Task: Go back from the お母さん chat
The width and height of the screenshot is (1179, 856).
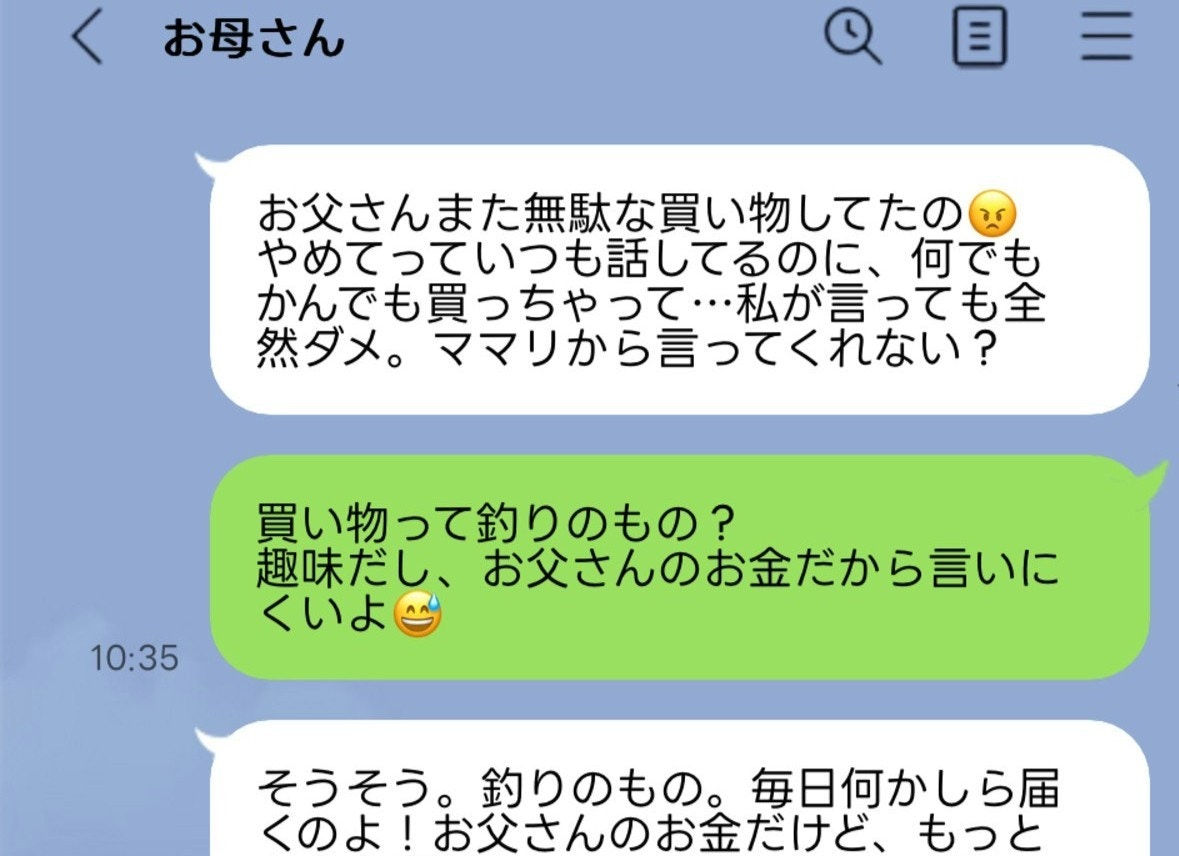Action: (87, 41)
